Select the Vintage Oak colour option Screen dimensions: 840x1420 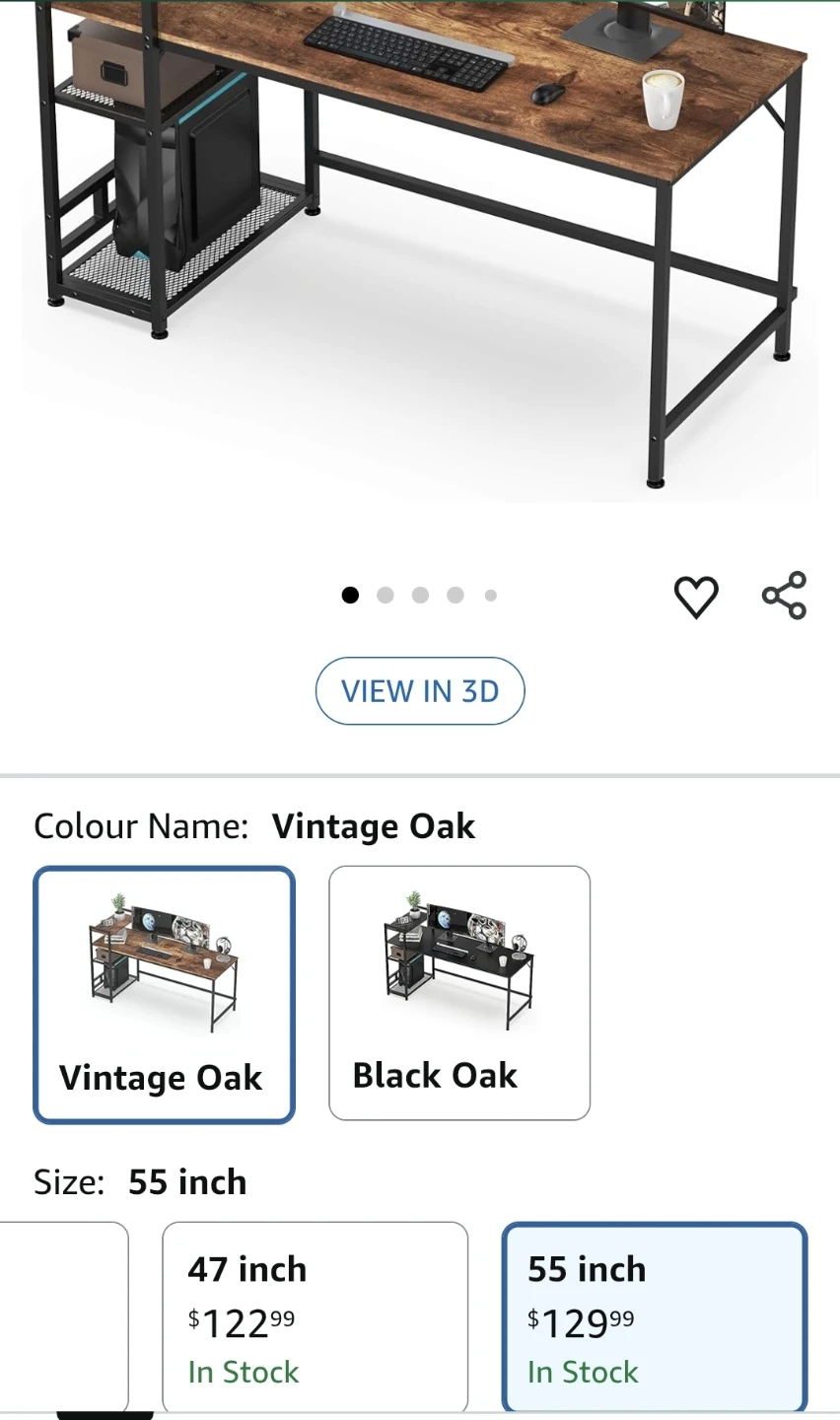(x=164, y=994)
